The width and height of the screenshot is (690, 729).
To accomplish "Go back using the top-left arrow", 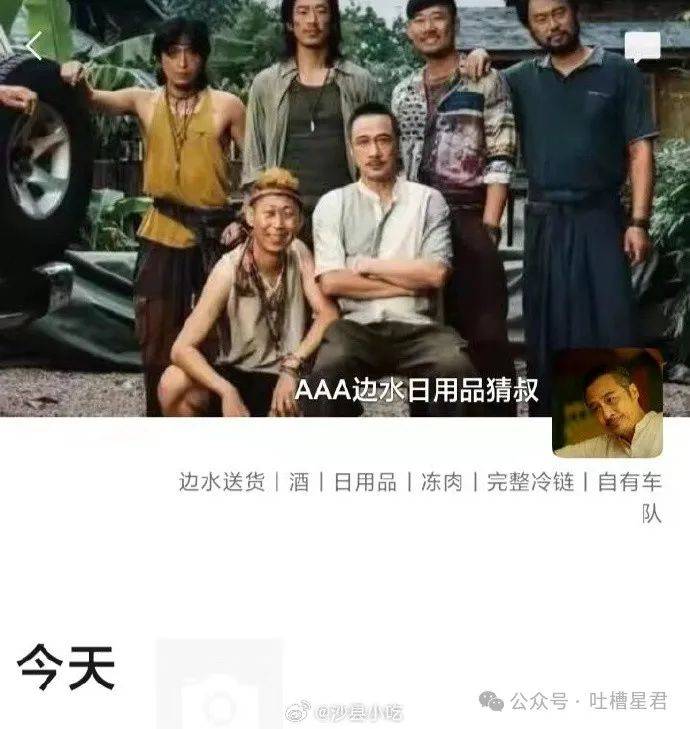I will pyautogui.click(x=35, y=45).
